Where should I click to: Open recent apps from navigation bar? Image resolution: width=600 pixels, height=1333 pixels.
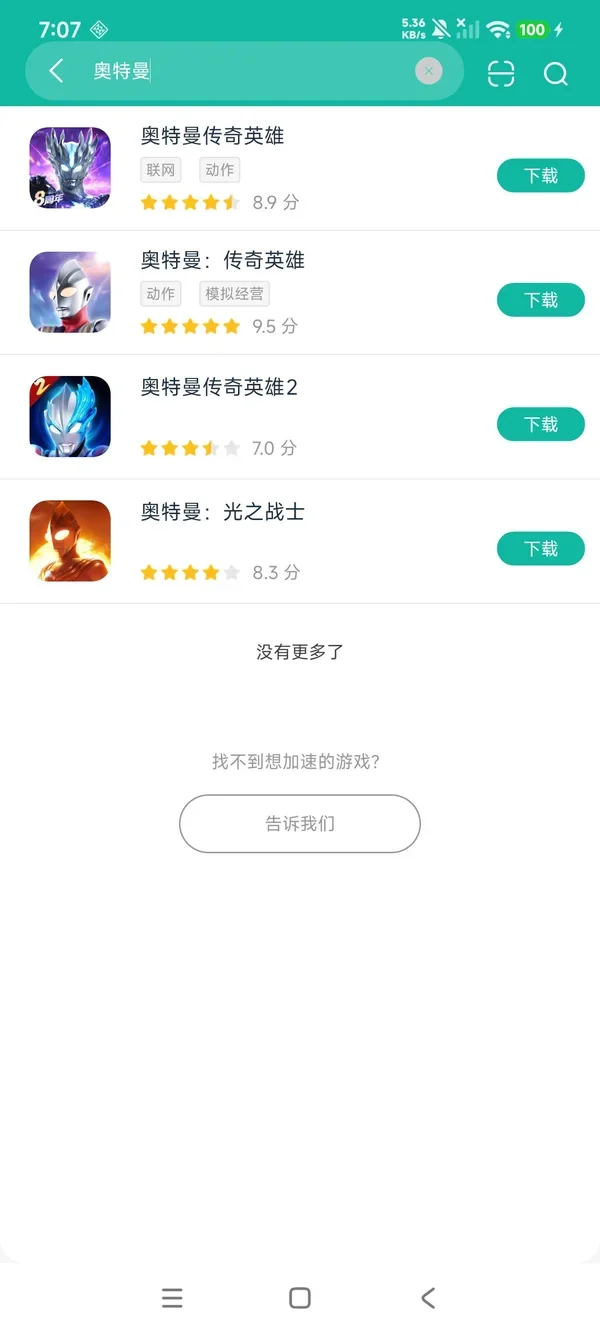pos(172,1298)
